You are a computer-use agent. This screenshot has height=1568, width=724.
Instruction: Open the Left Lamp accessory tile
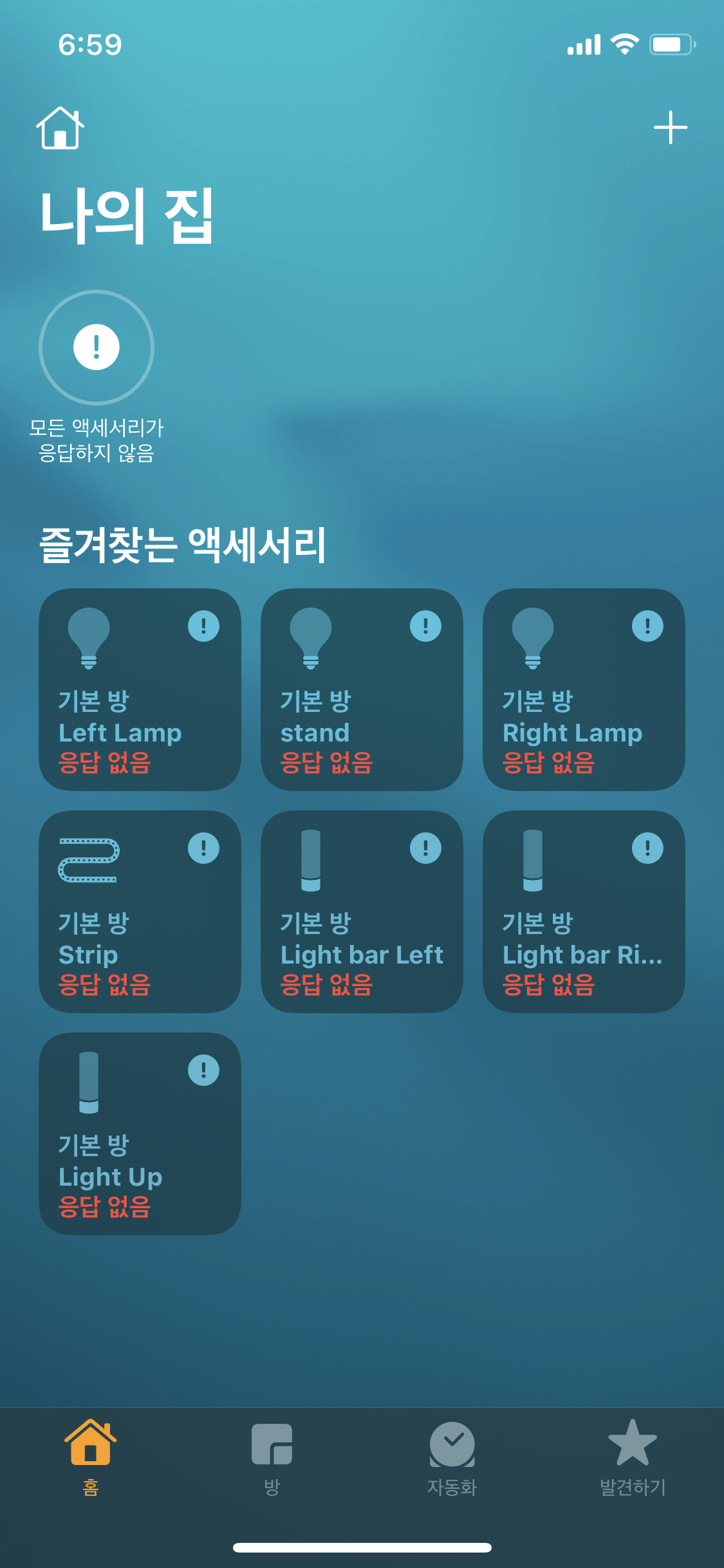pyautogui.click(x=140, y=689)
